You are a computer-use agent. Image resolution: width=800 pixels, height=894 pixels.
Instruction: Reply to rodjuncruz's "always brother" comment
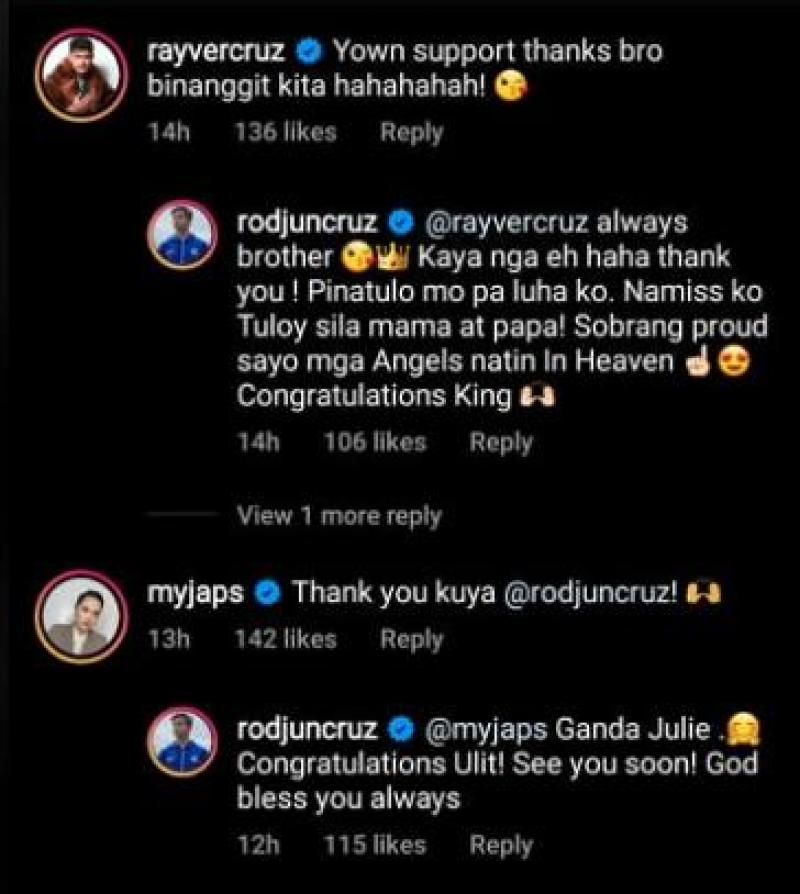(500, 441)
